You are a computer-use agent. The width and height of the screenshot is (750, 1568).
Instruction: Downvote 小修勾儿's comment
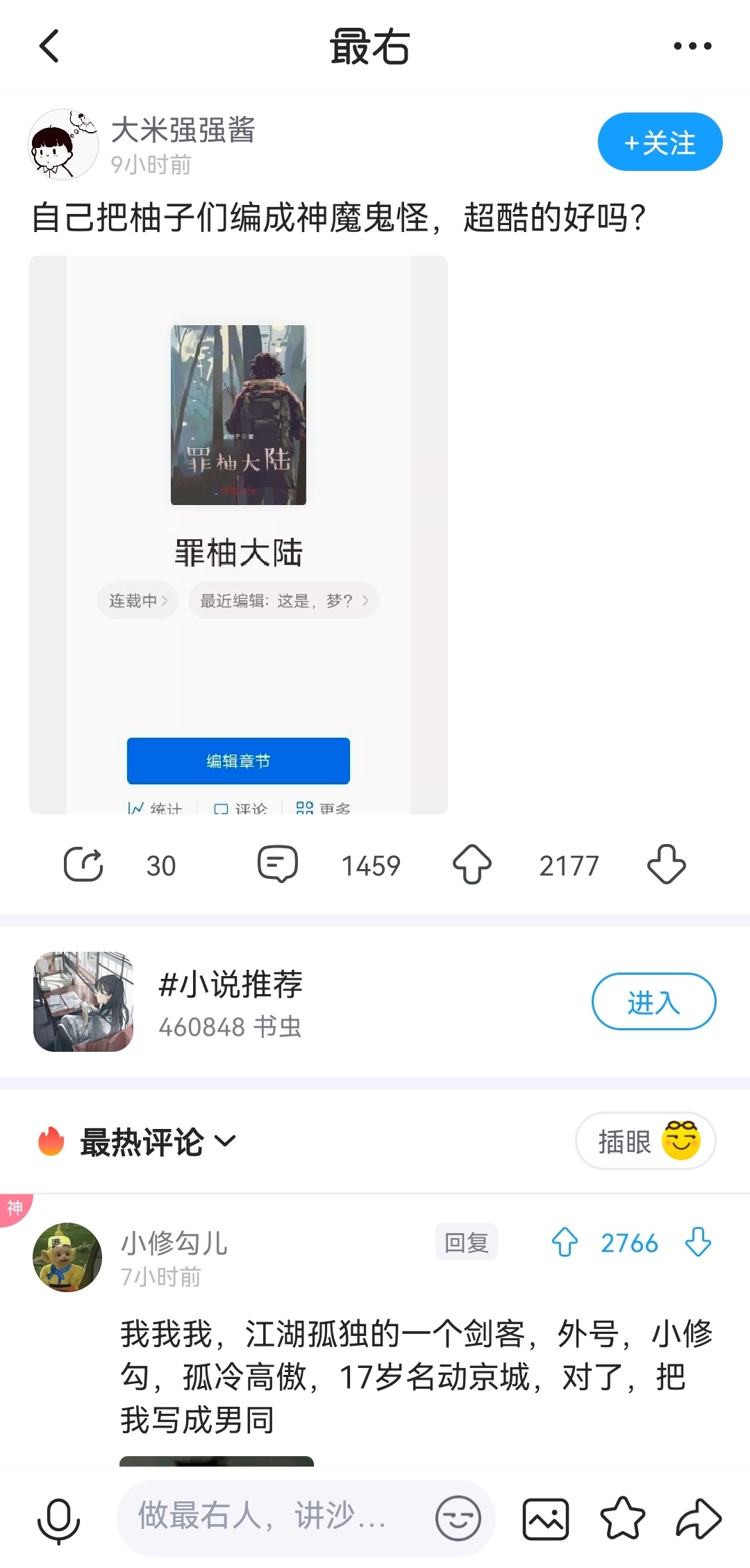tap(698, 1242)
